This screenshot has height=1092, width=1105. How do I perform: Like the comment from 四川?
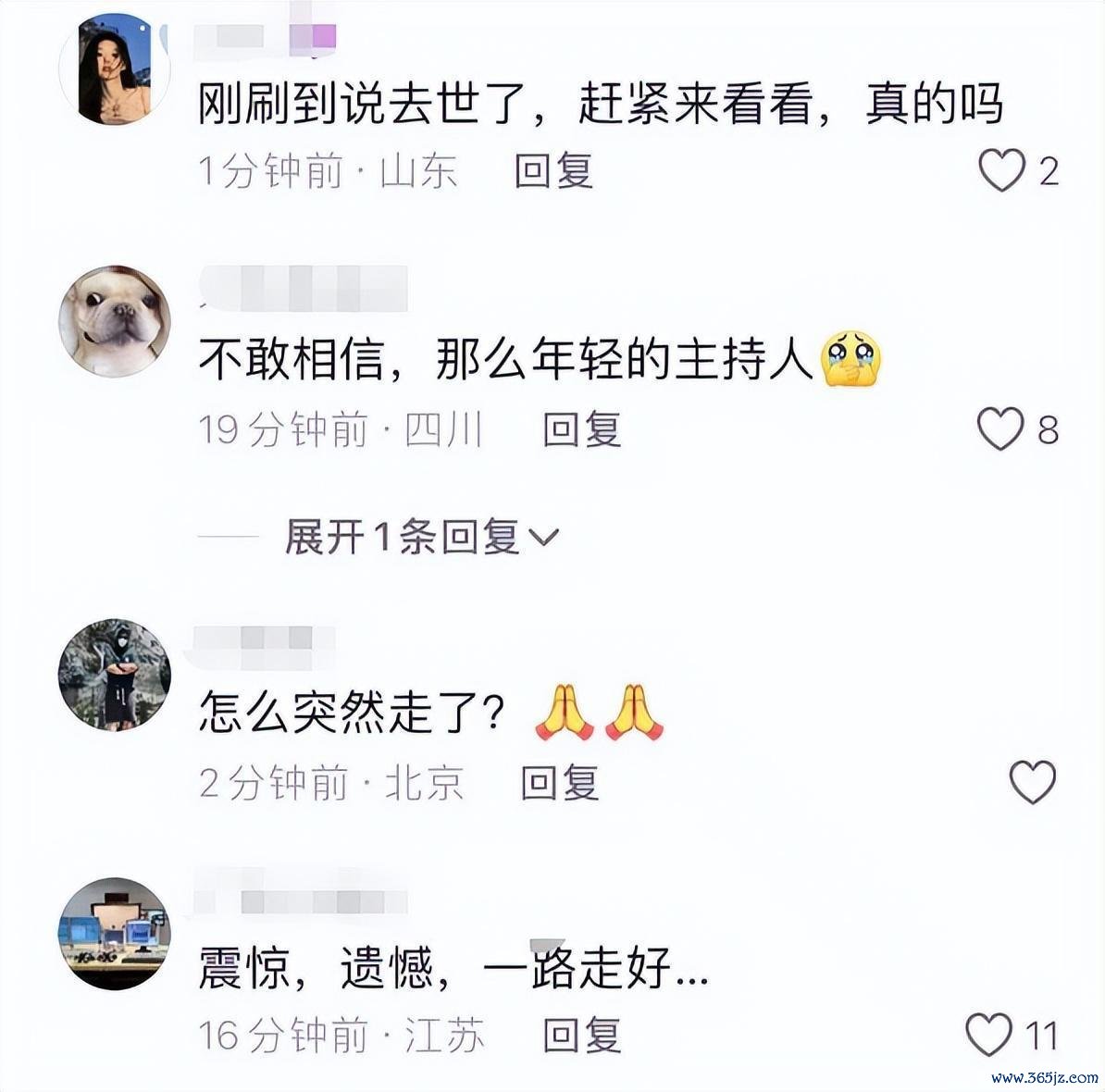(x=1000, y=429)
